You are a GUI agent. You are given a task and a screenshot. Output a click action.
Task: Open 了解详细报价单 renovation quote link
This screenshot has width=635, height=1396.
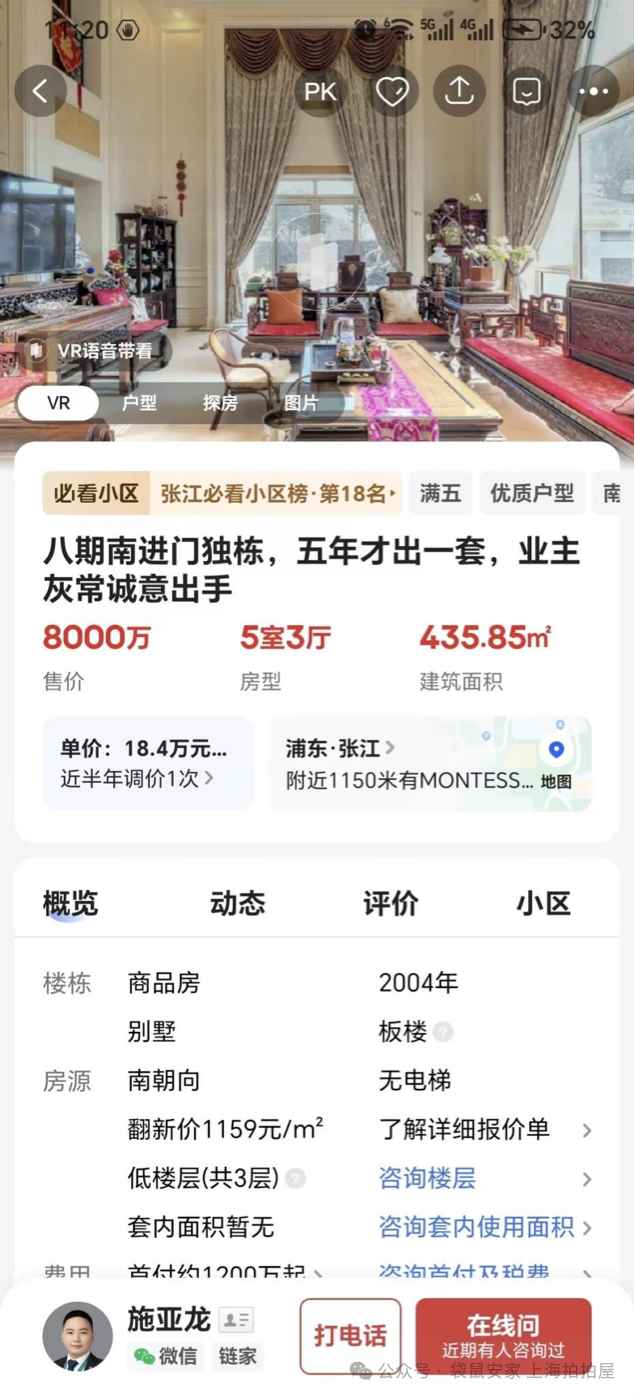[x=485, y=1130]
